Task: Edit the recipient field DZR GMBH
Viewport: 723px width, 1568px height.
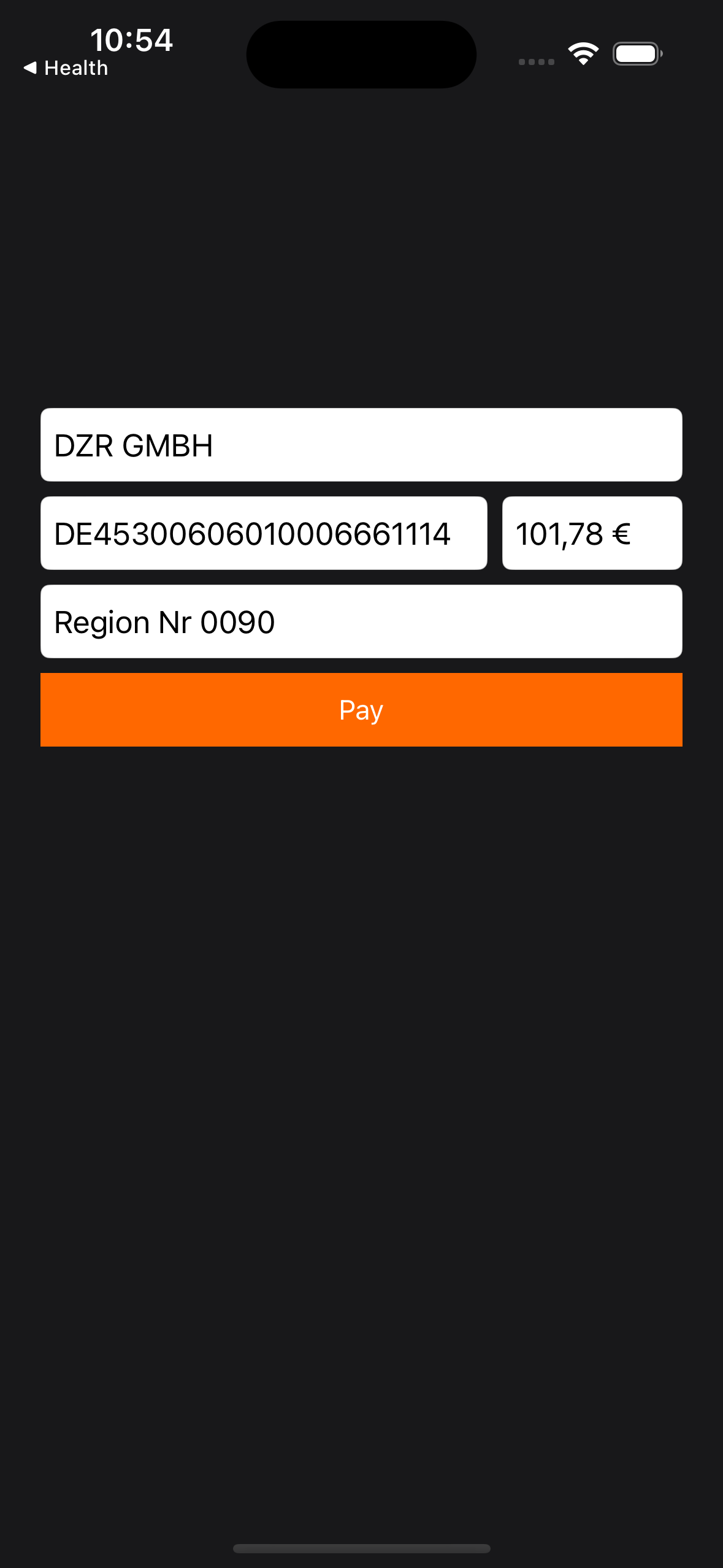Action: click(361, 445)
